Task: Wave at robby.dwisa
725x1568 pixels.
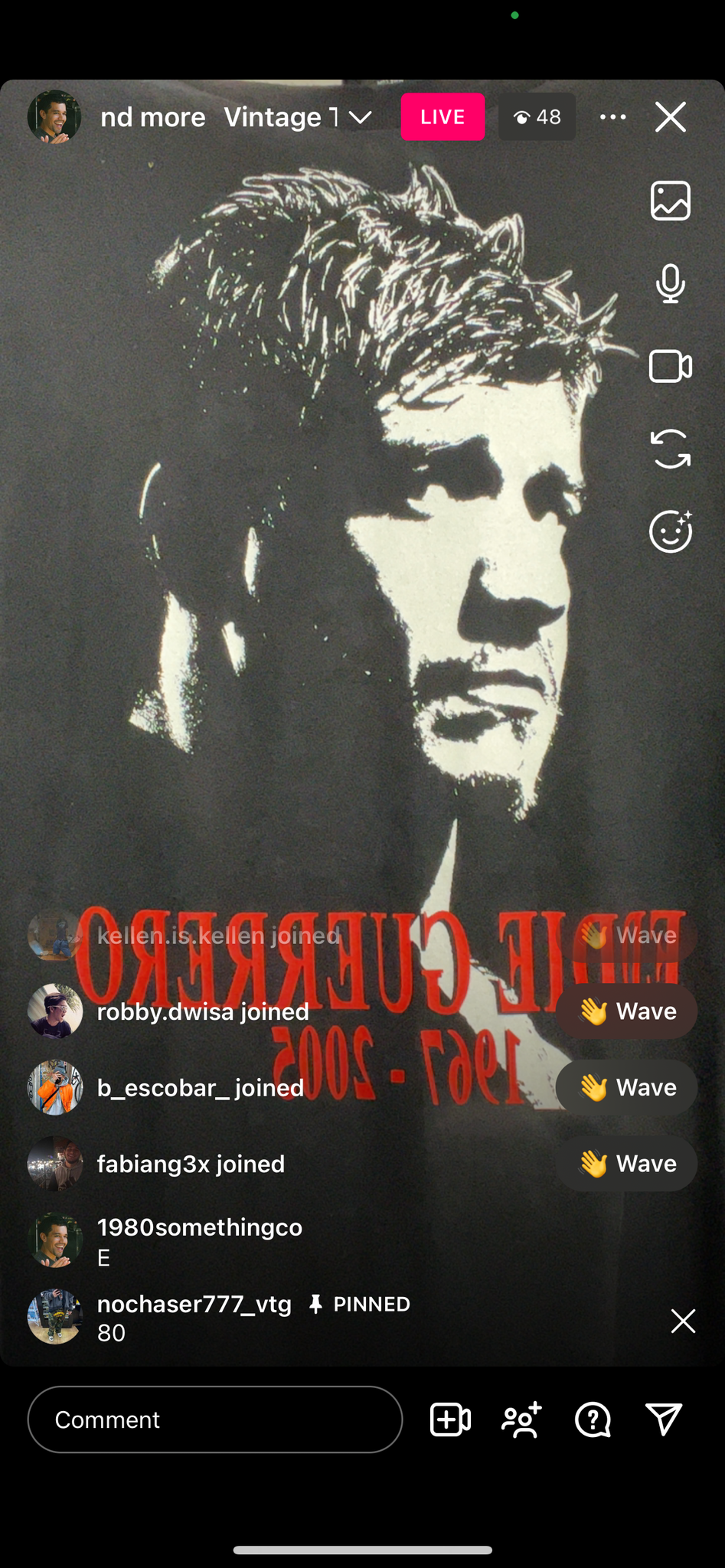Action: point(626,1011)
